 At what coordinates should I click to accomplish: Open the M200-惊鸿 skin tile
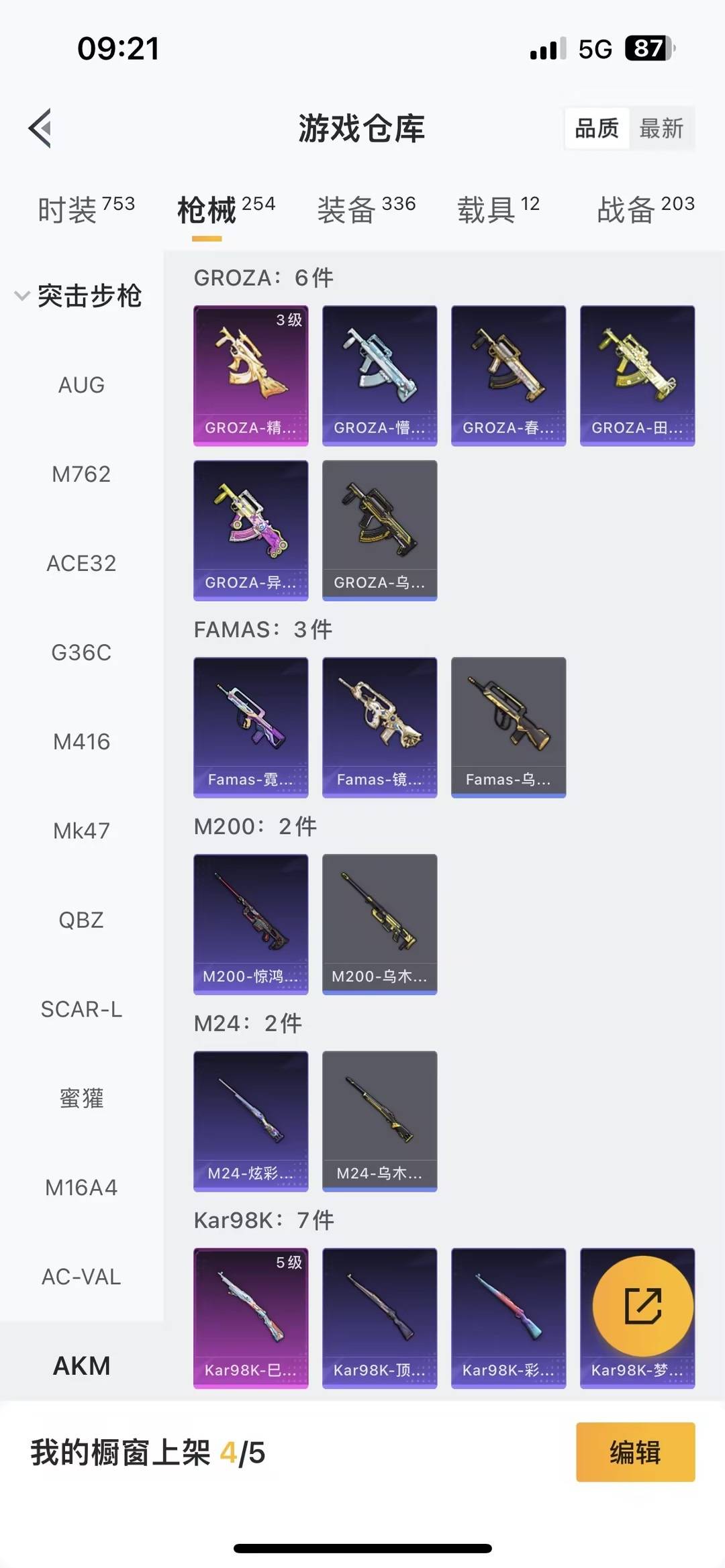[x=250, y=924]
